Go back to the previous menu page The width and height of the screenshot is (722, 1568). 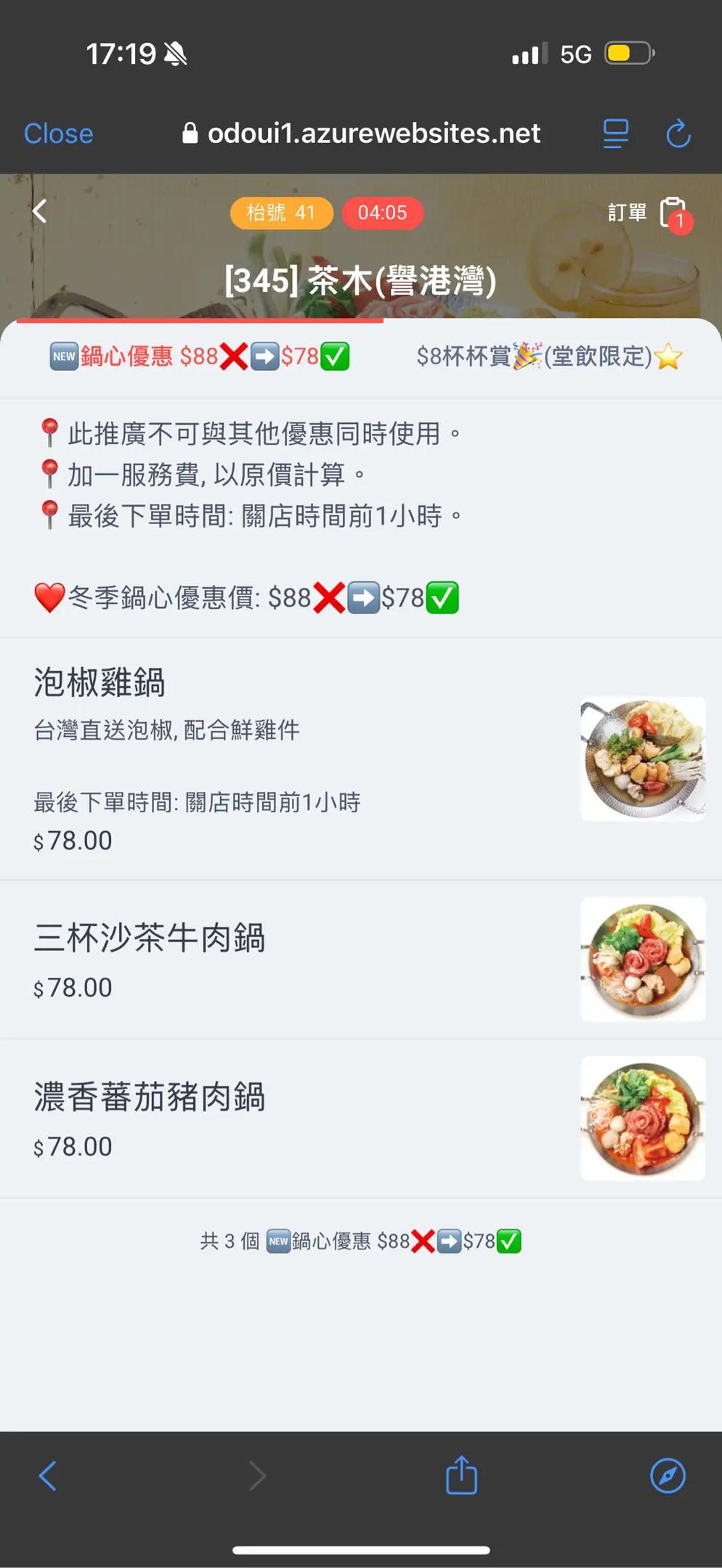point(41,212)
